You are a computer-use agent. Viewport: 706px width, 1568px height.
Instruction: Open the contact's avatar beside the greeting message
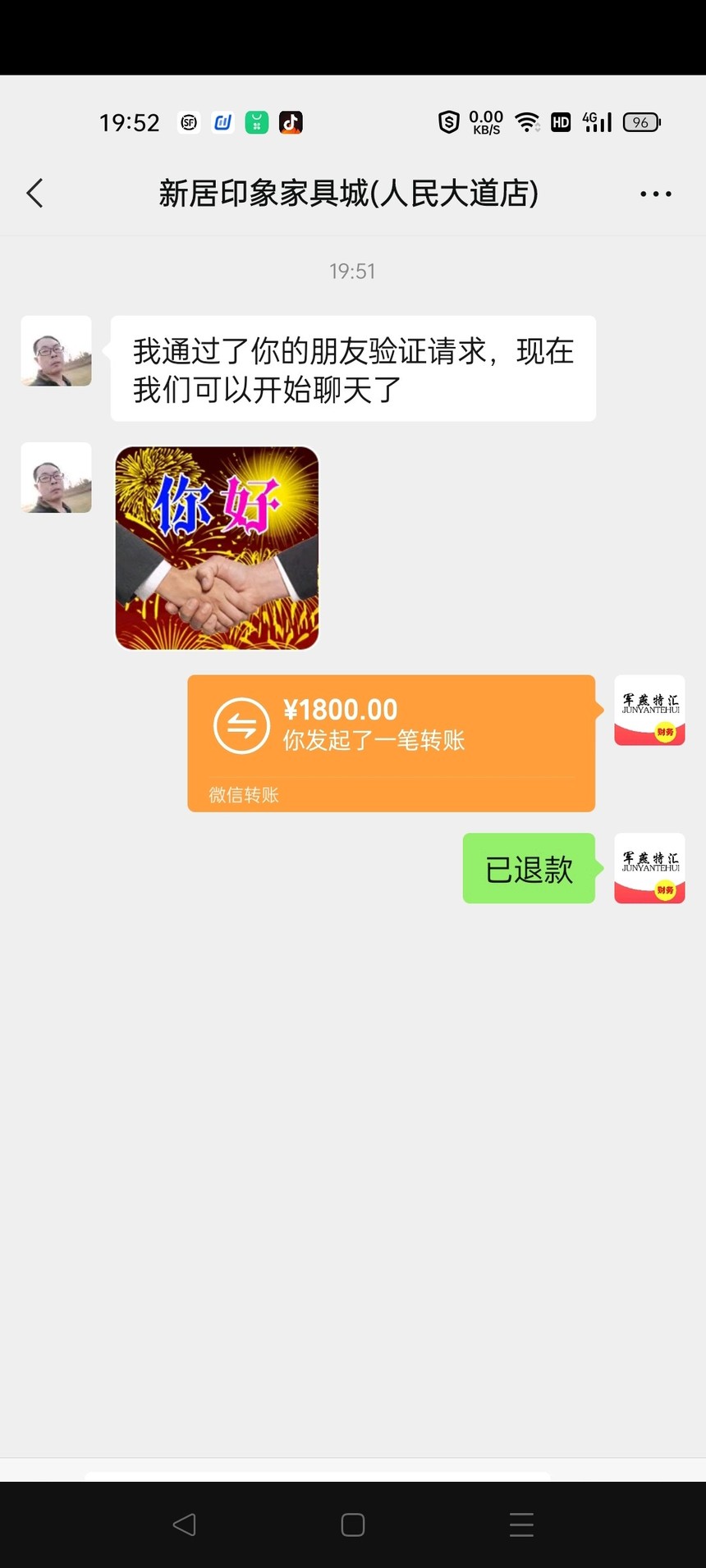(56, 351)
